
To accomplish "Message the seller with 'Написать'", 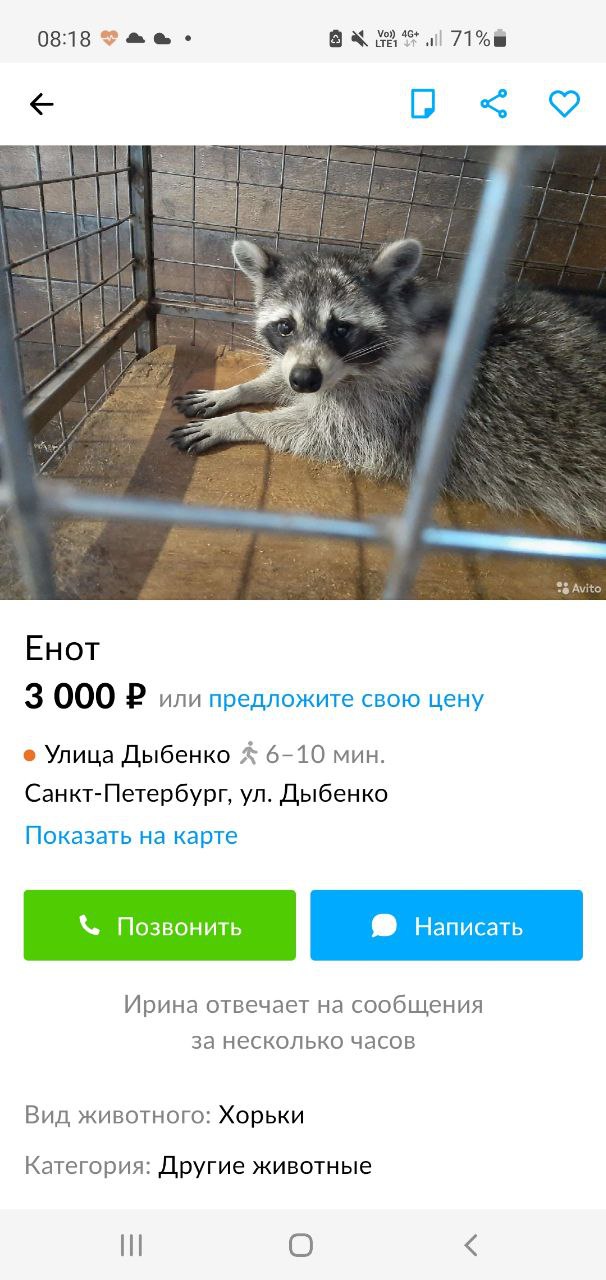I will click(446, 926).
